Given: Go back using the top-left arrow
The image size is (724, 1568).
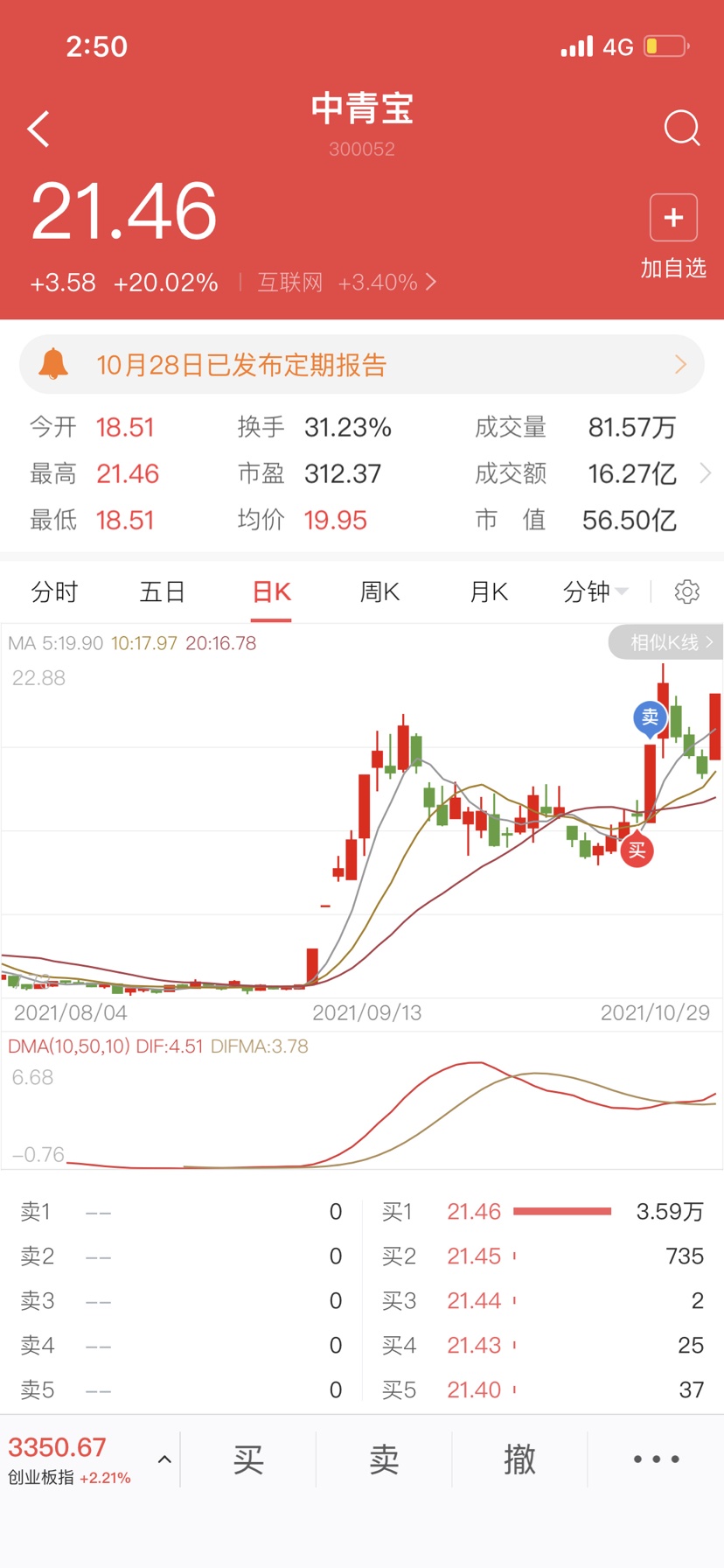Looking at the screenshot, I should (x=38, y=129).
